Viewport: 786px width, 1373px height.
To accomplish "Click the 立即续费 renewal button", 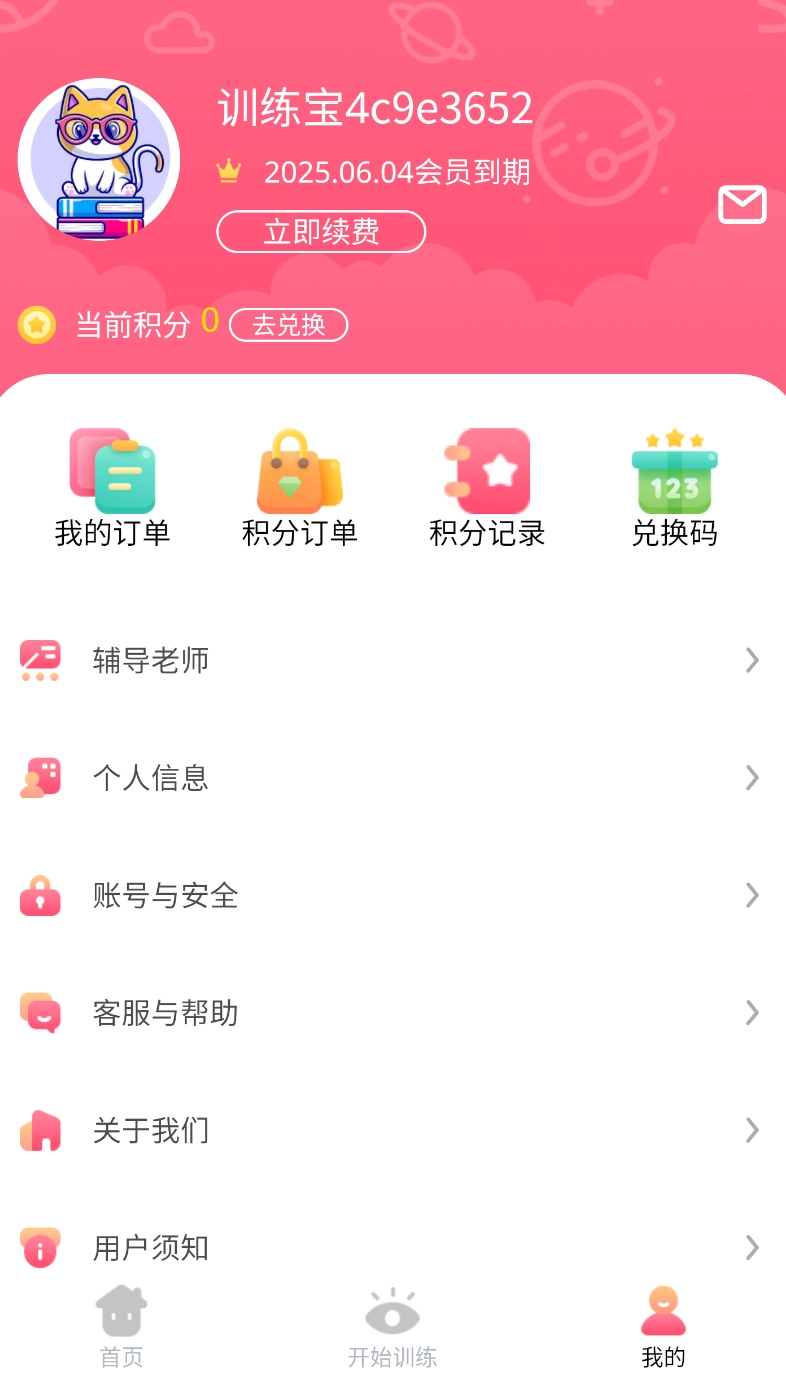I will tap(321, 231).
